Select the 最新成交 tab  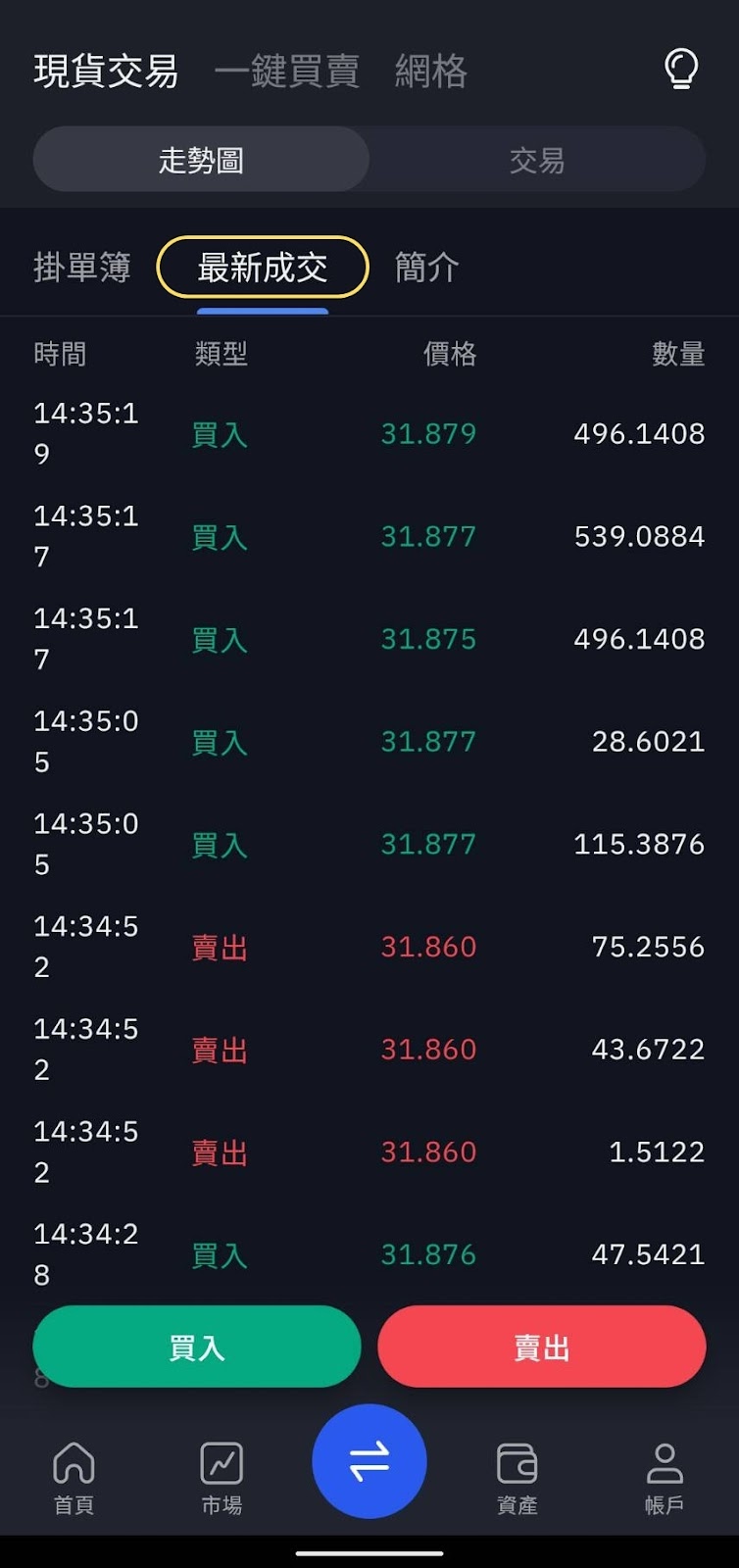coord(263,267)
